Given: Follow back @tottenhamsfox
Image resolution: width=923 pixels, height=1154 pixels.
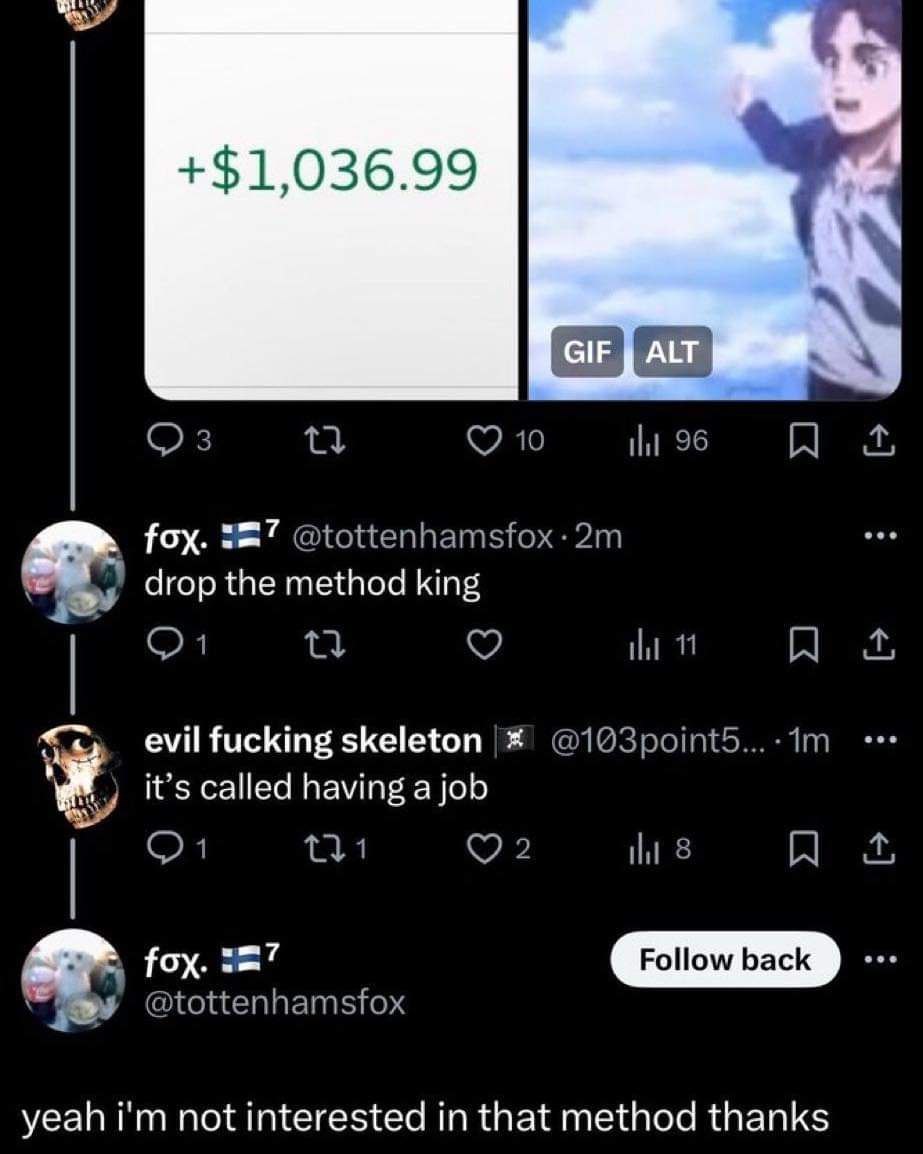Looking at the screenshot, I should 725,960.
